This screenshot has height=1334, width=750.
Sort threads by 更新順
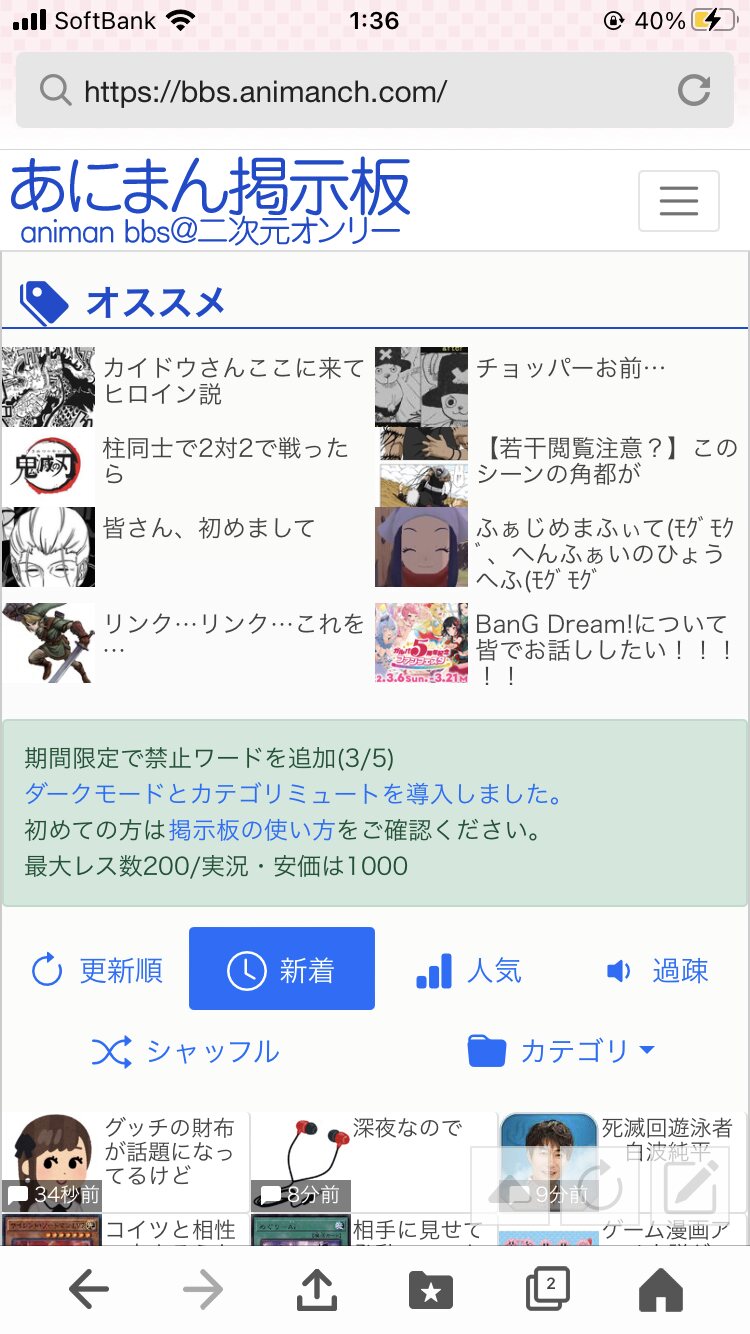point(97,970)
